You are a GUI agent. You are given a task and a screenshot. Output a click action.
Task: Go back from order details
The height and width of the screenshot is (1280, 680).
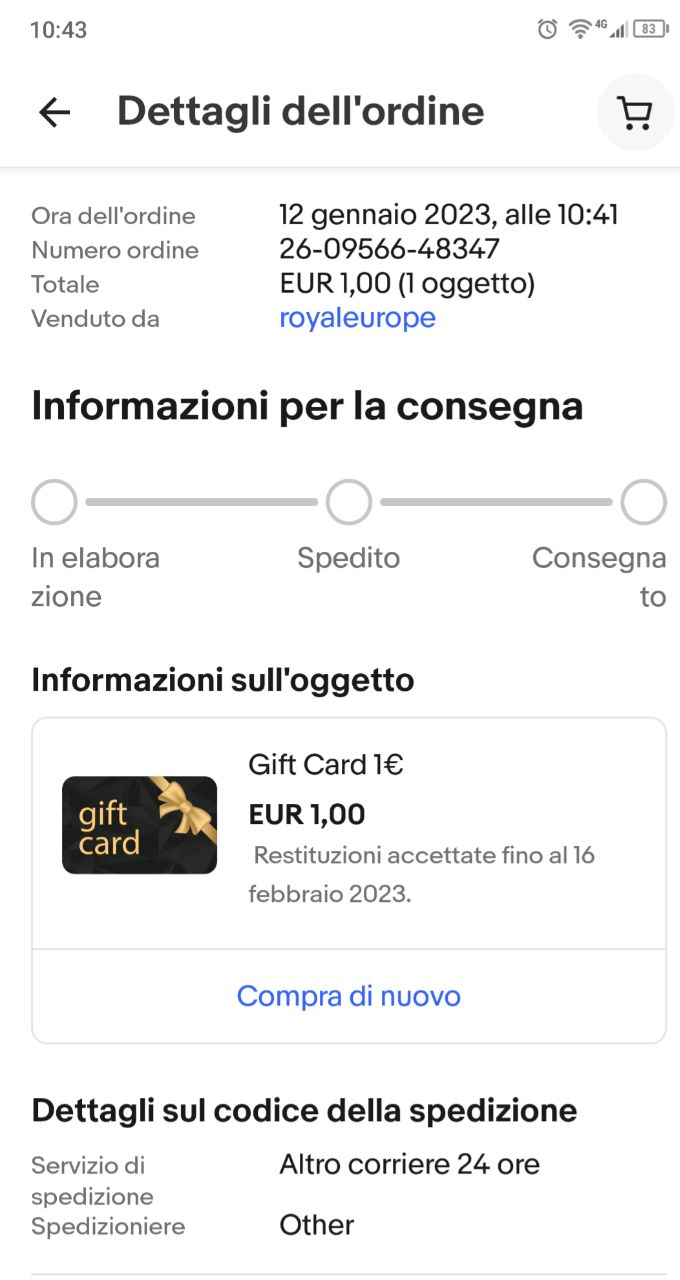click(54, 112)
